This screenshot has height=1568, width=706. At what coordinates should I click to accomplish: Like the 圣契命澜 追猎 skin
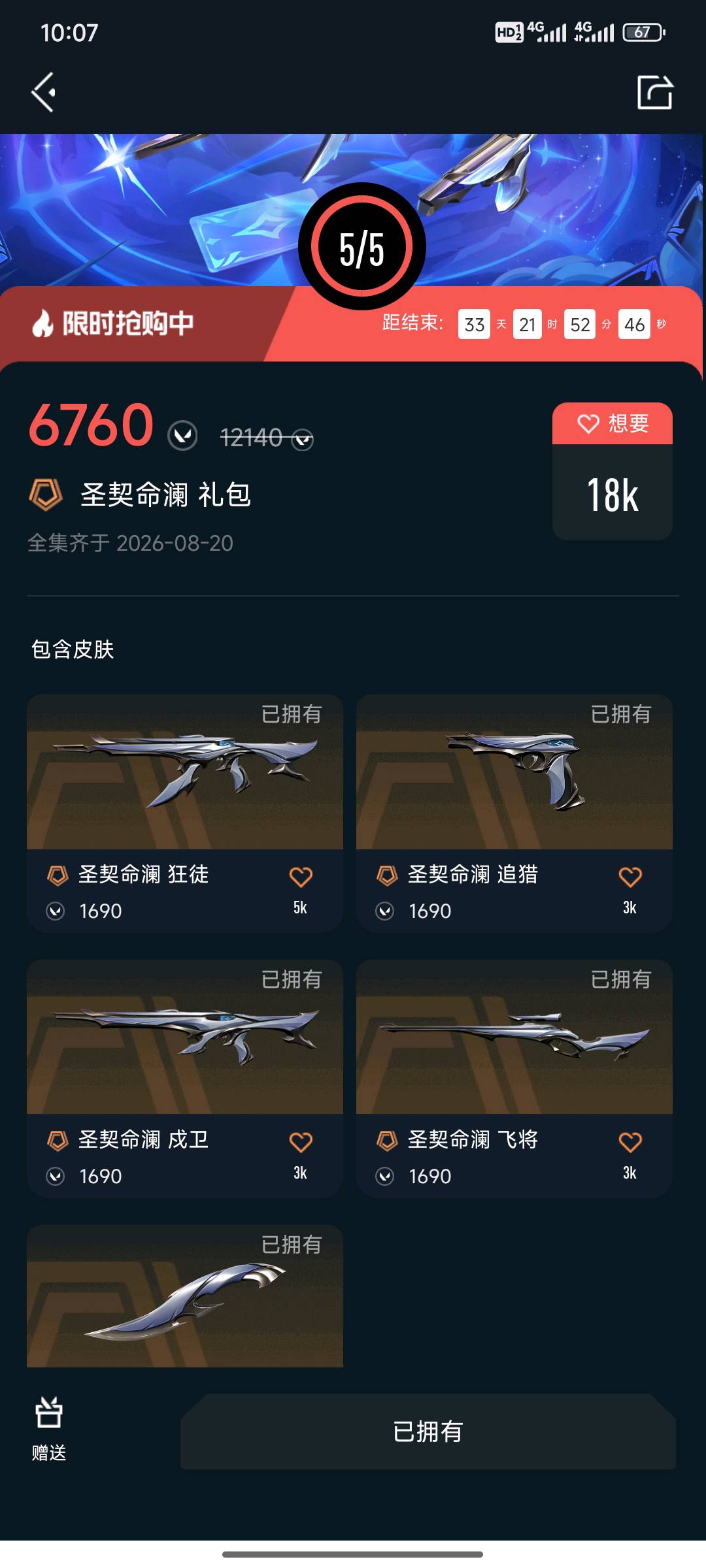[630, 877]
